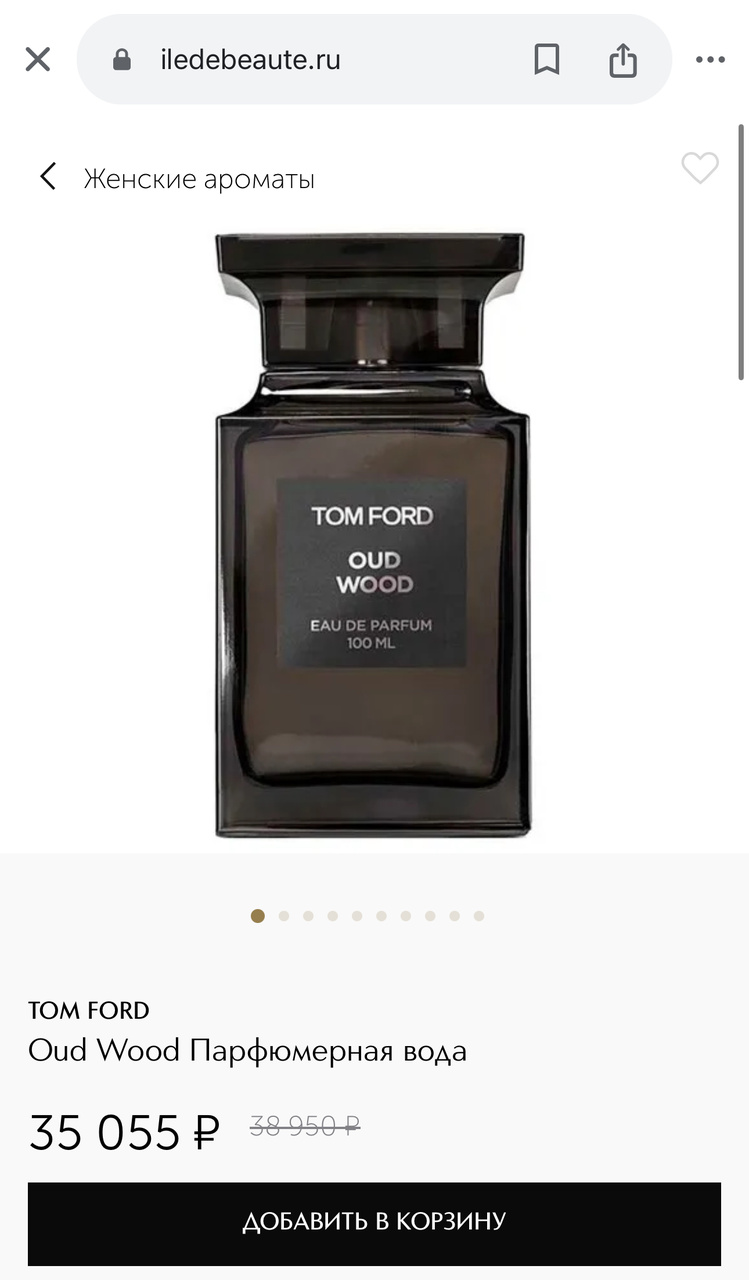Add Oud Wood to favorites heart
This screenshot has height=1280, width=749.
[x=699, y=168]
